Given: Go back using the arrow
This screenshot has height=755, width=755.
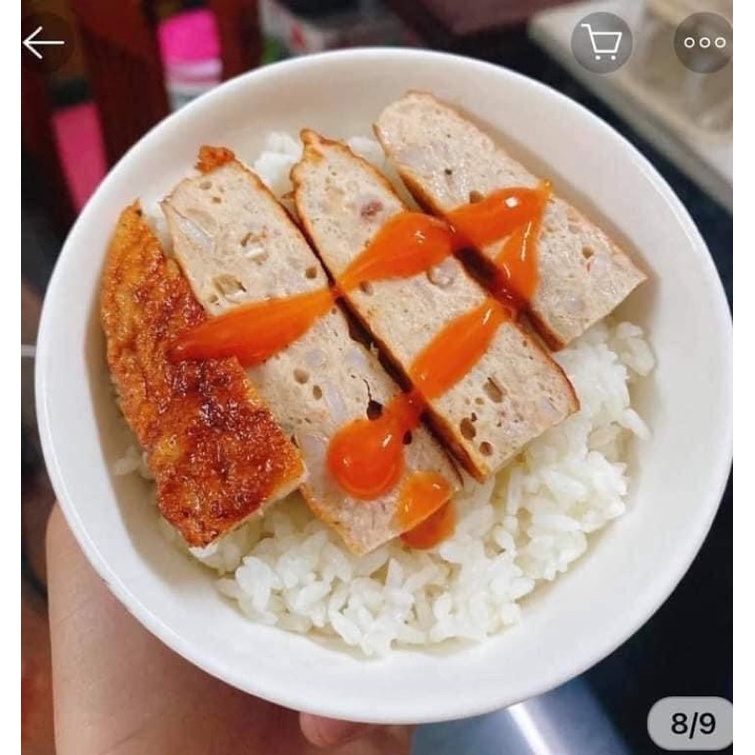Looking at the screenshot, I should [43, 42].
